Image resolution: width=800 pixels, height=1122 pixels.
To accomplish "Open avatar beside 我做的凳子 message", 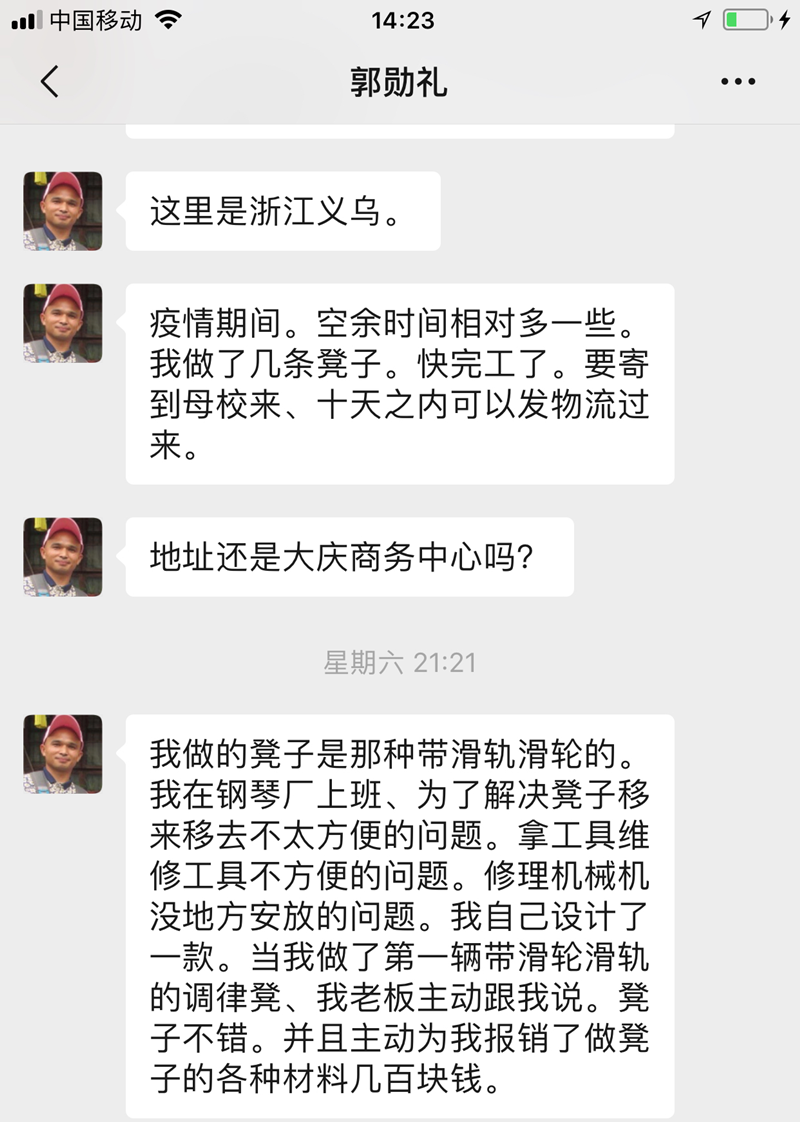I will coord(63,754).
